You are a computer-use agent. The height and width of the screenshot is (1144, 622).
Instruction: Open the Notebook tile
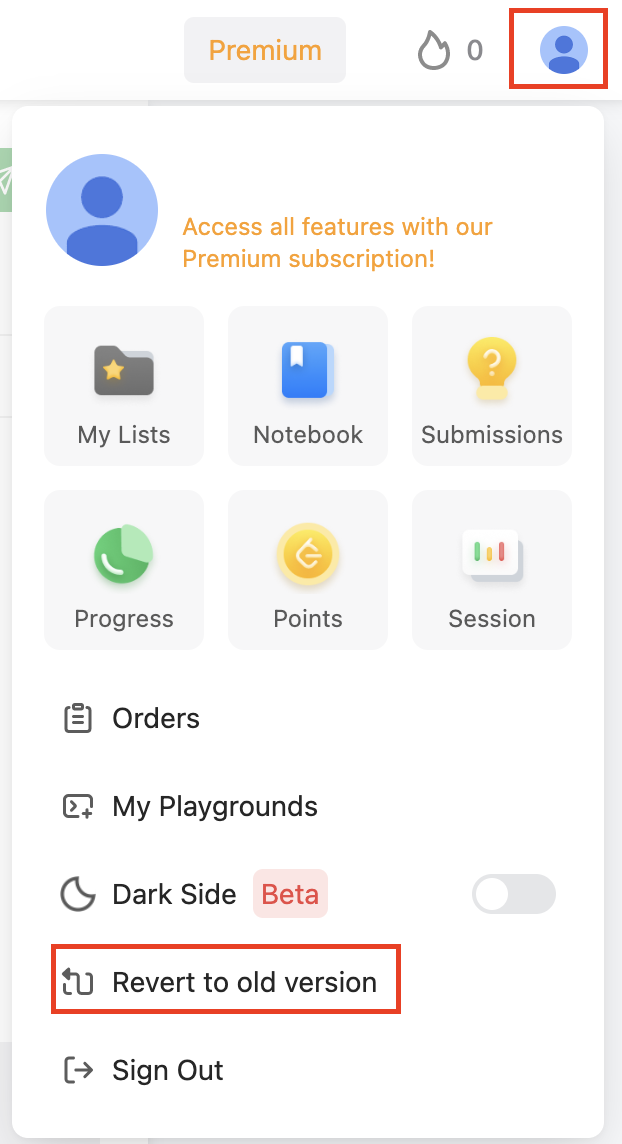click(308, 386)
